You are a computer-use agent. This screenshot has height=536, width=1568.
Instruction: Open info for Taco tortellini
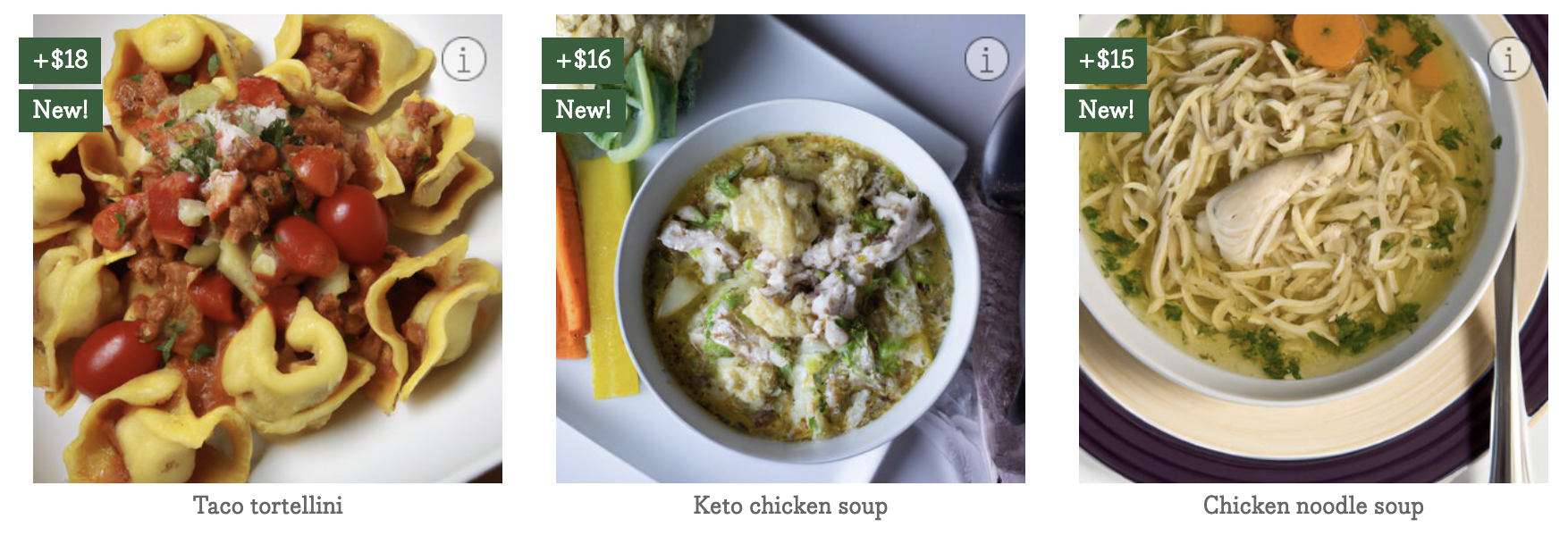(x=463, y=60)
